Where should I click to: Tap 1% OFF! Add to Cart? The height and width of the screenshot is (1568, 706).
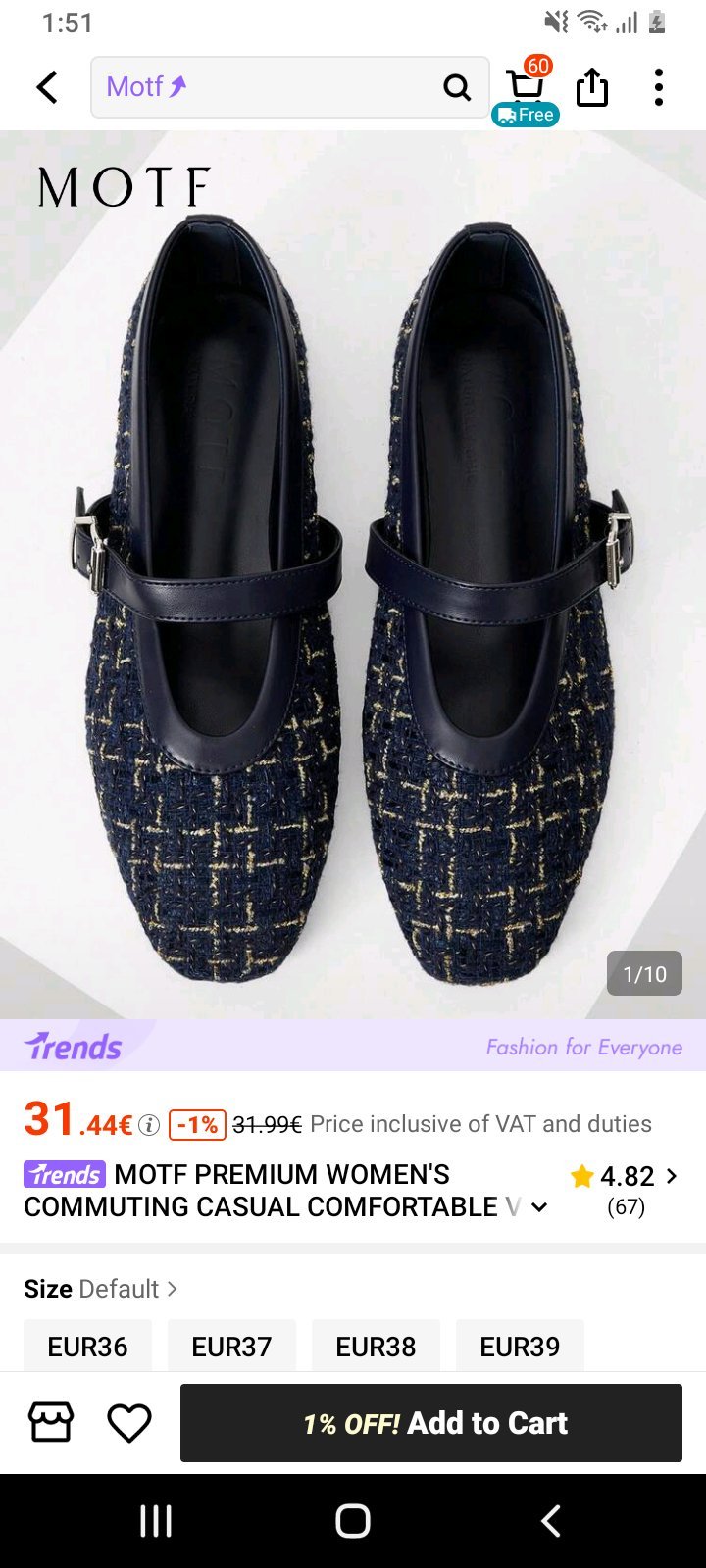[x=431, y=1423]
